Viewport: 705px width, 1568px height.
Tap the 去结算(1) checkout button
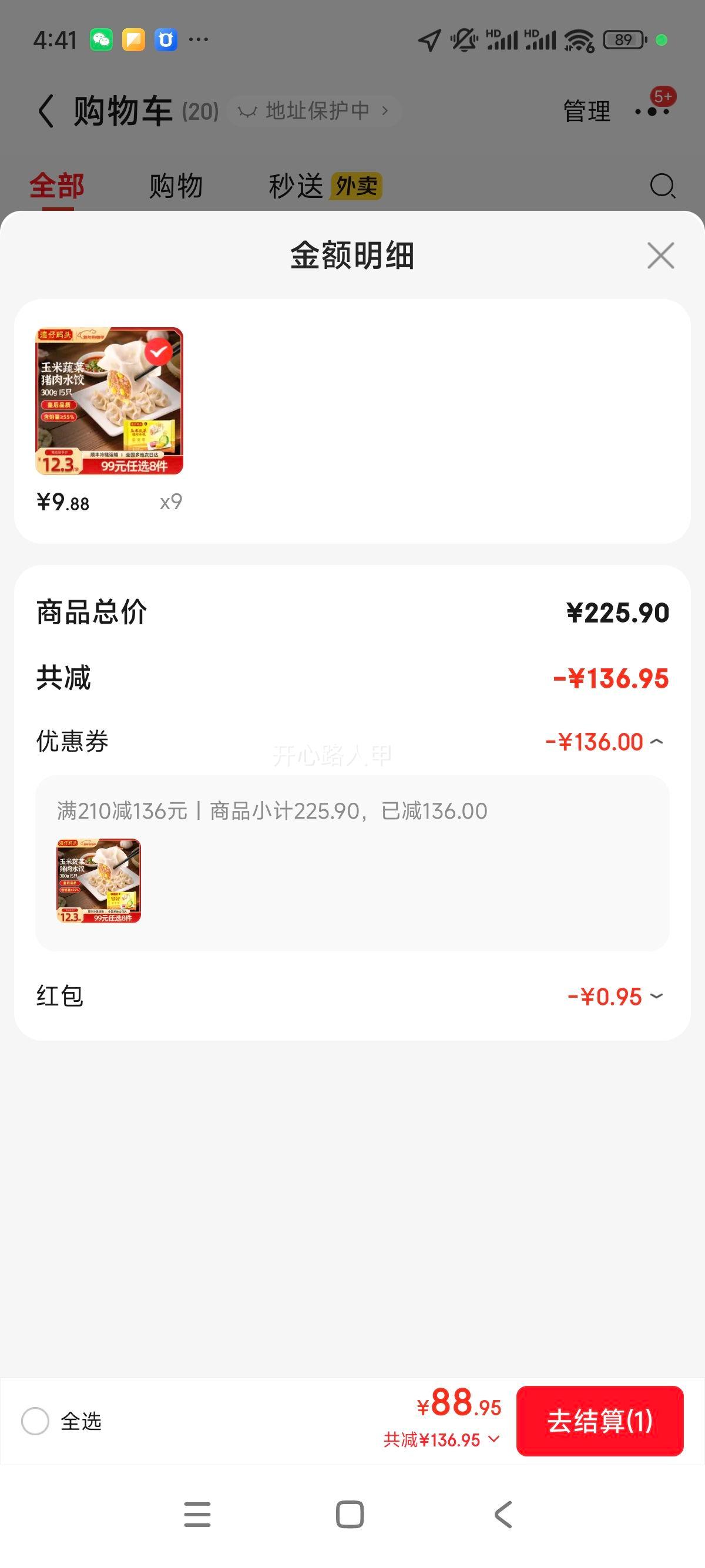[x=600, y=1422]
